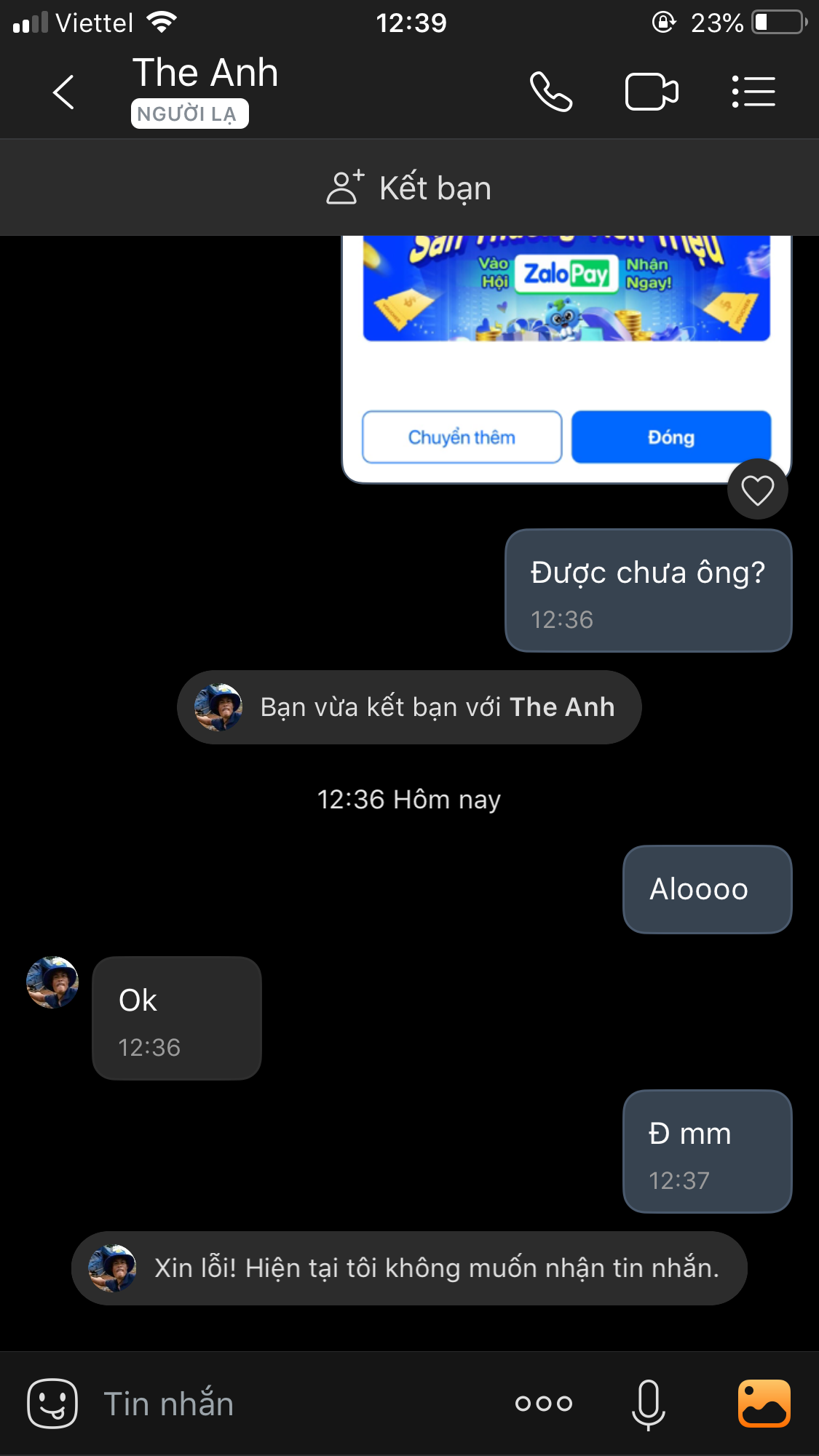Open the photo gallery picker

(x=764, y=1404)
